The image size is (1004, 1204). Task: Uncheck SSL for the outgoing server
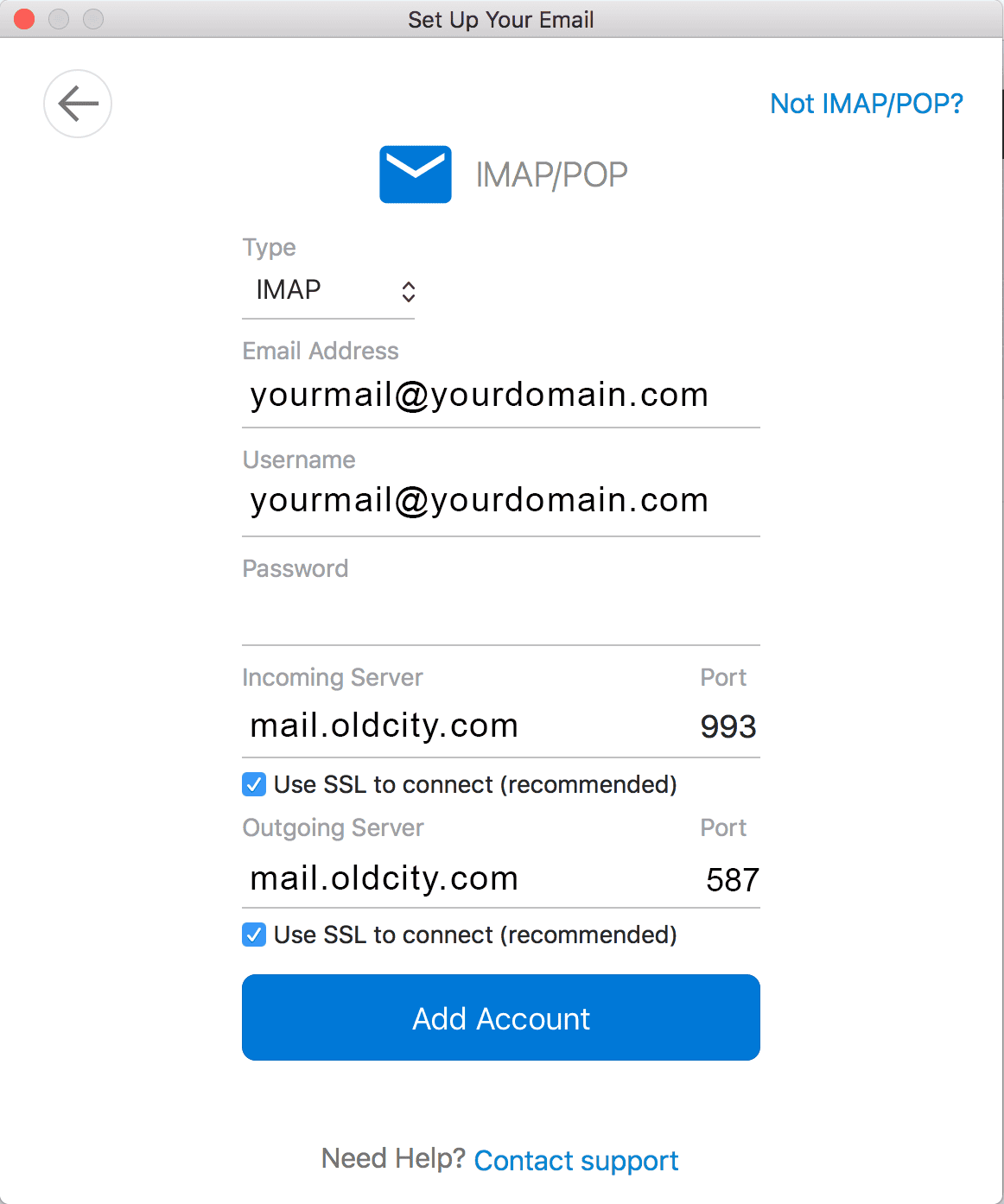tap(254, 935)
